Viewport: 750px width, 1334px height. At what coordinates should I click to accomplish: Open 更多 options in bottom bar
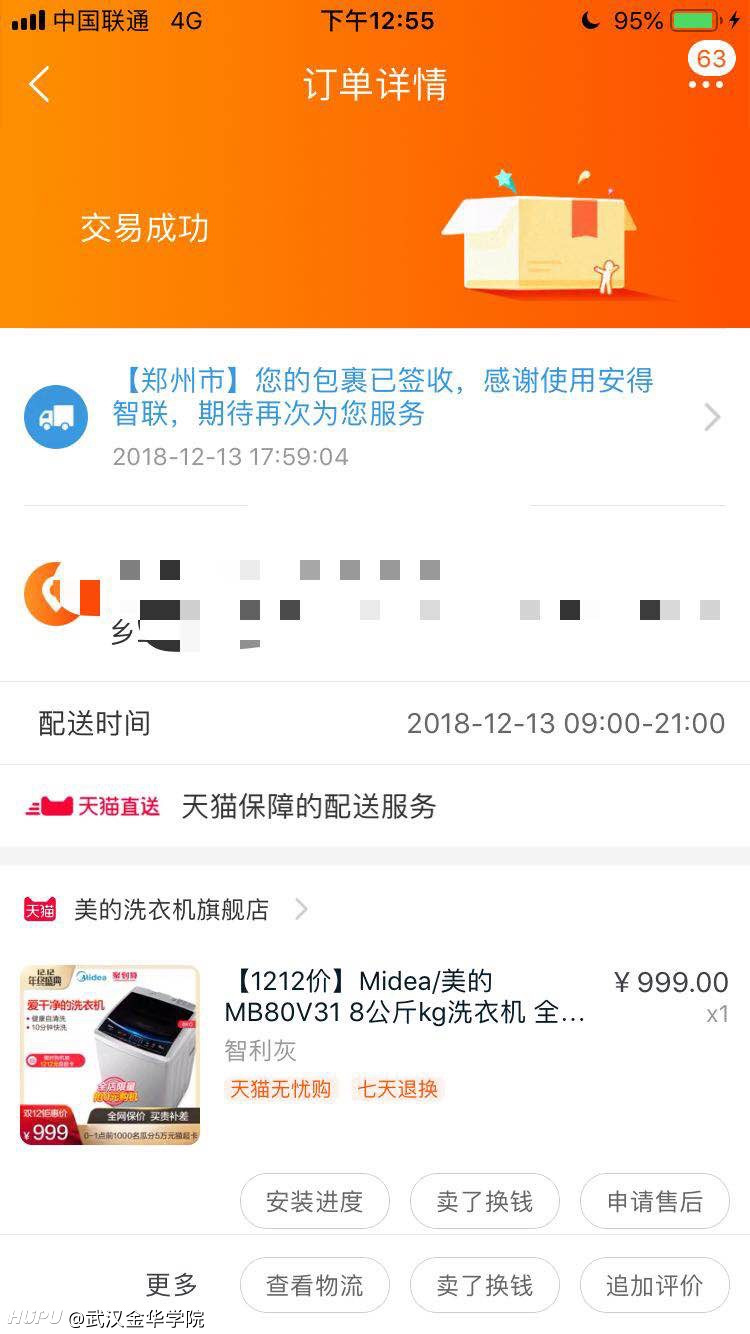point(171,1285)
